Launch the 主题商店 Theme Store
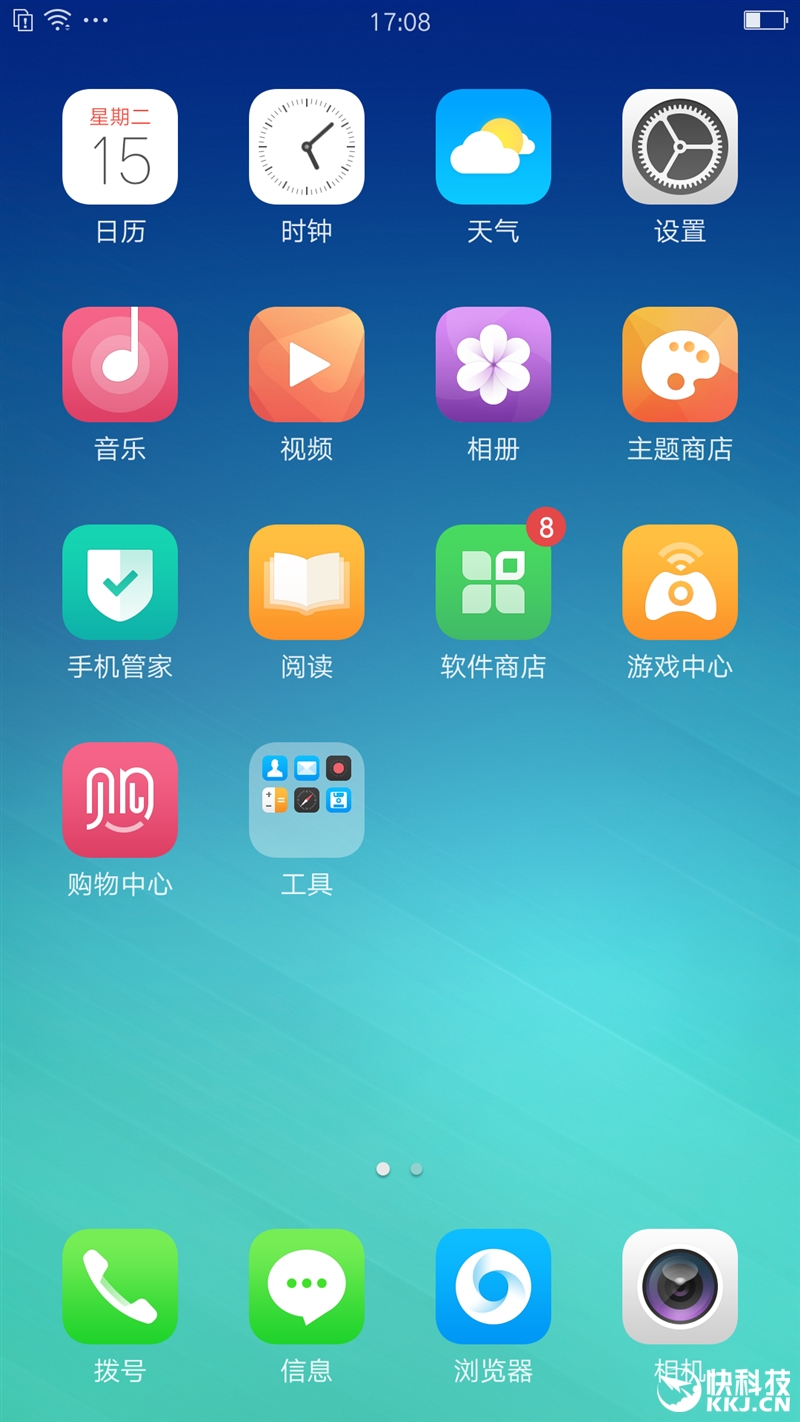The height and width of the screenshot is (1422, 800). pyautogui.click(x=680, y=364)
